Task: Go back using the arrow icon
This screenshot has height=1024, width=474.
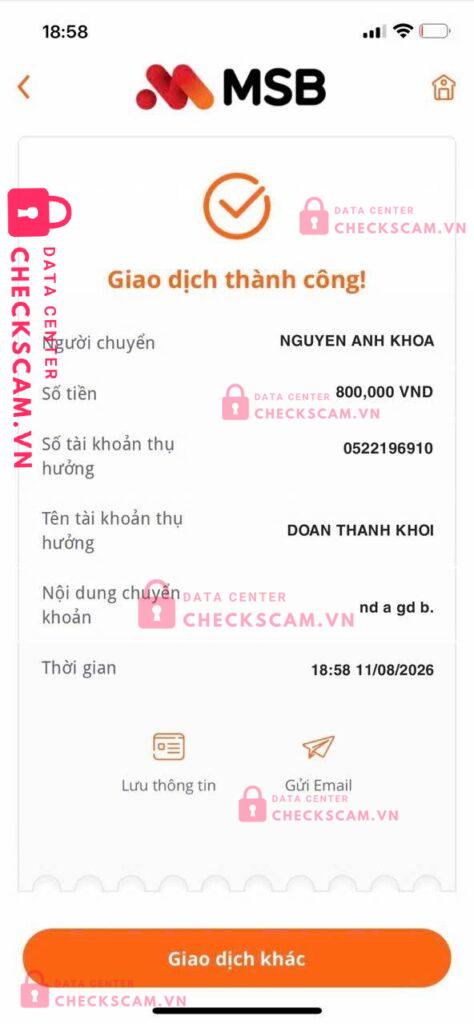Action: 24,87
